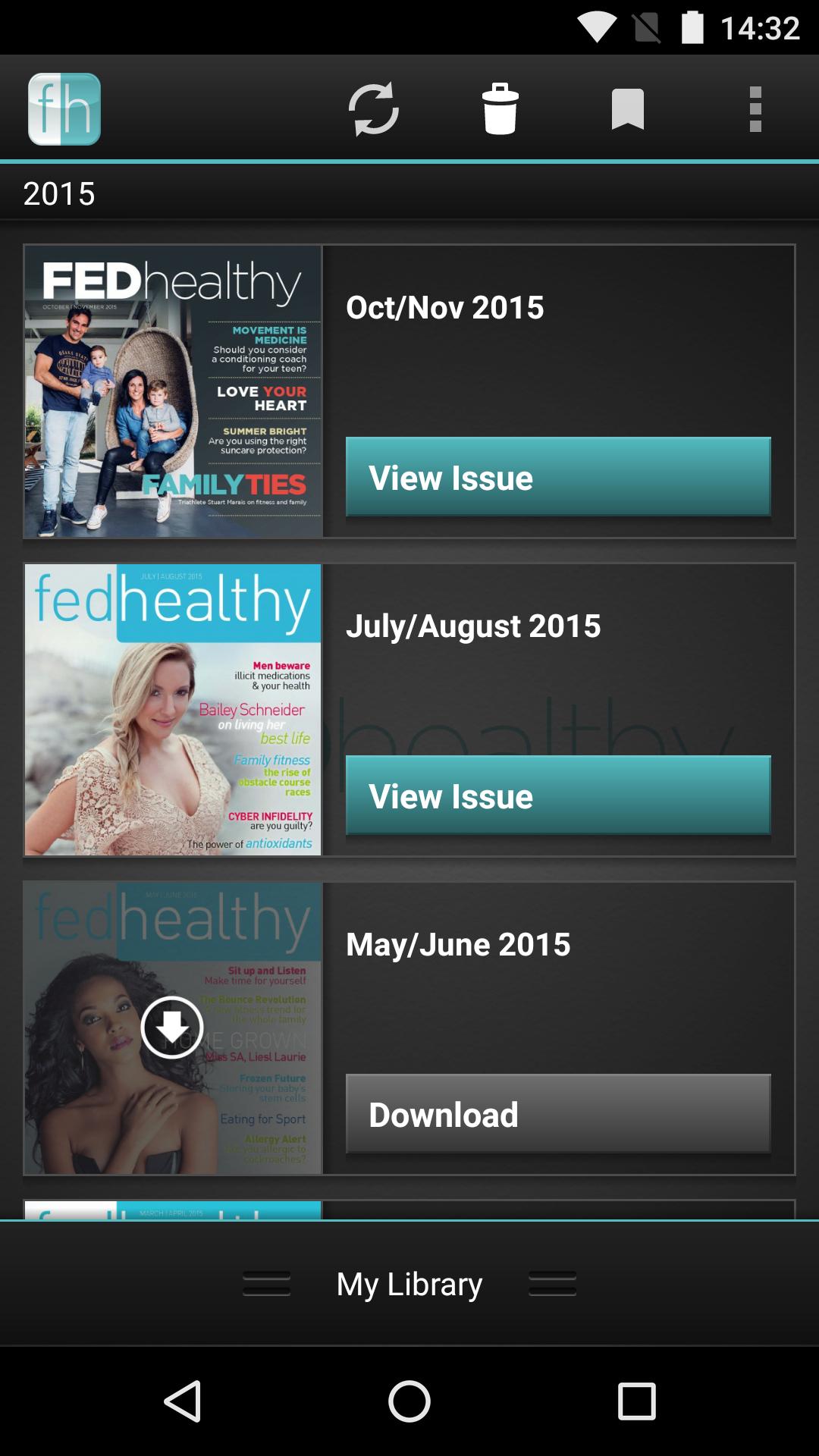Expand the My Library panel
Image resolution: width=819 pixels, height=1456 pixels.
pos(409,1284)
